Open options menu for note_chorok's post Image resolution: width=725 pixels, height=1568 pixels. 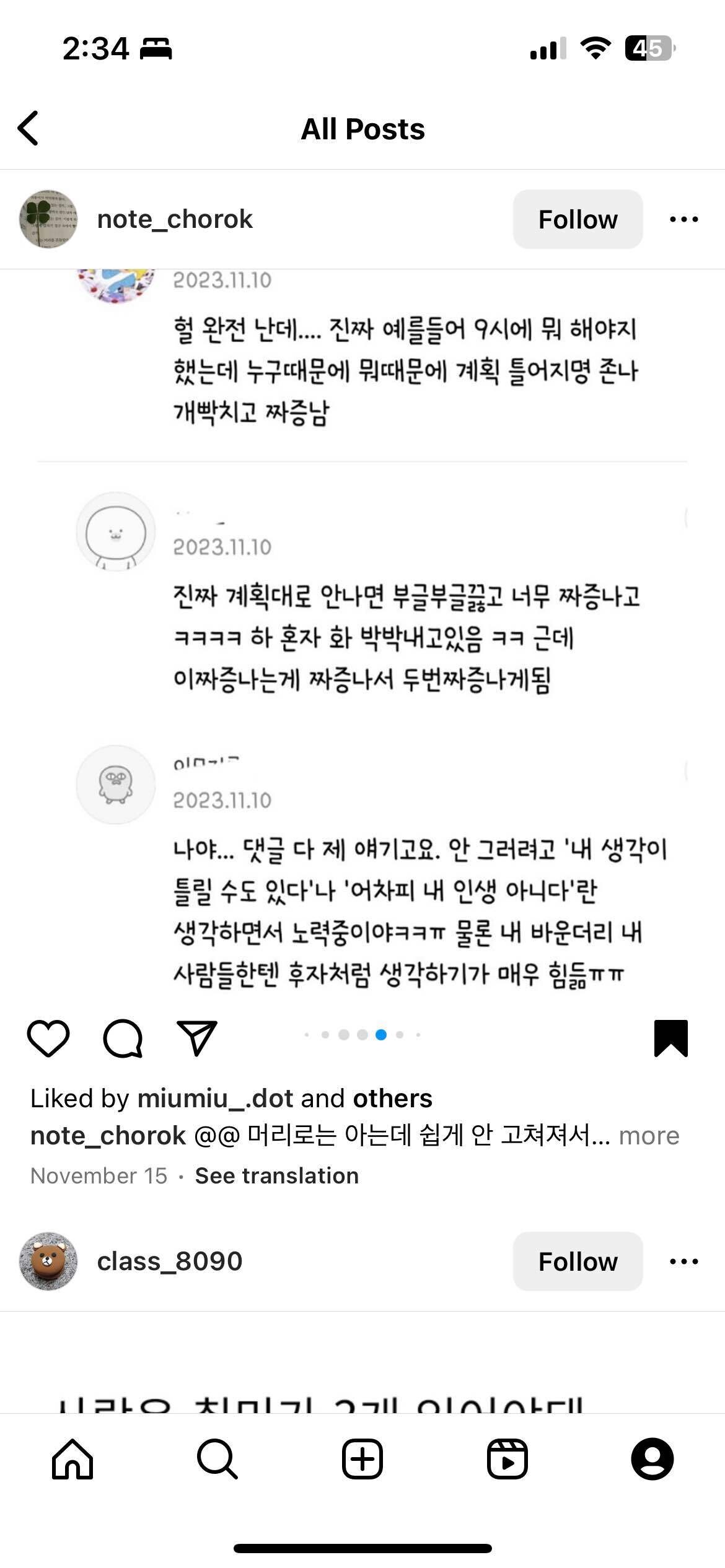[x=684, y=219]
